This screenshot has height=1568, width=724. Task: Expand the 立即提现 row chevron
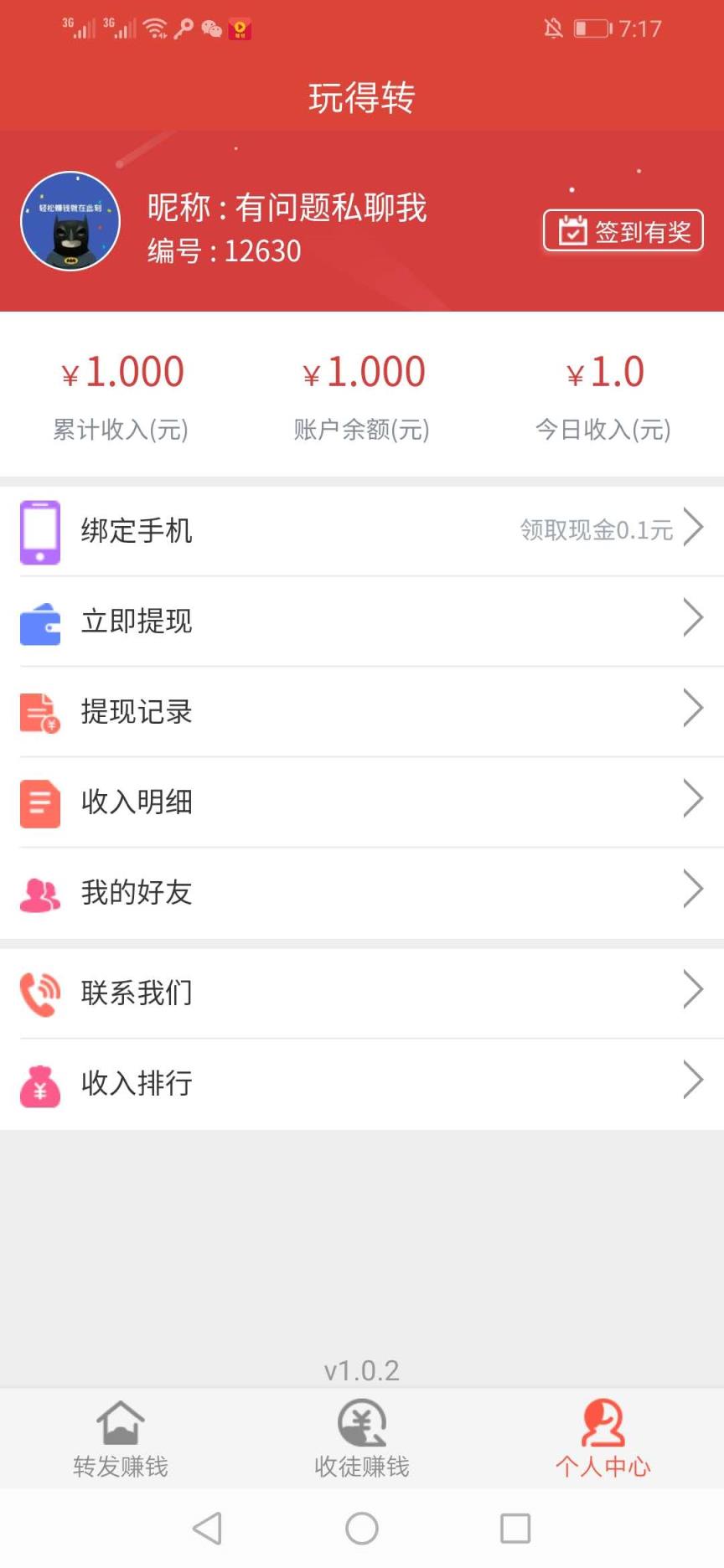tap(694, 617)
